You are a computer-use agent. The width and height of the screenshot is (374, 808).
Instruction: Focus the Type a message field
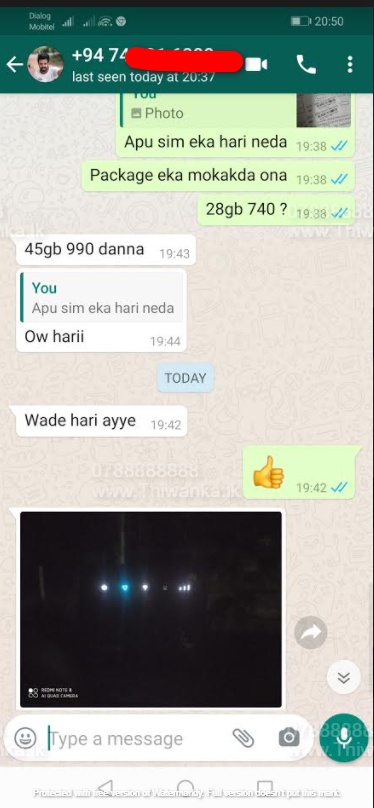(x=137, y=738)
